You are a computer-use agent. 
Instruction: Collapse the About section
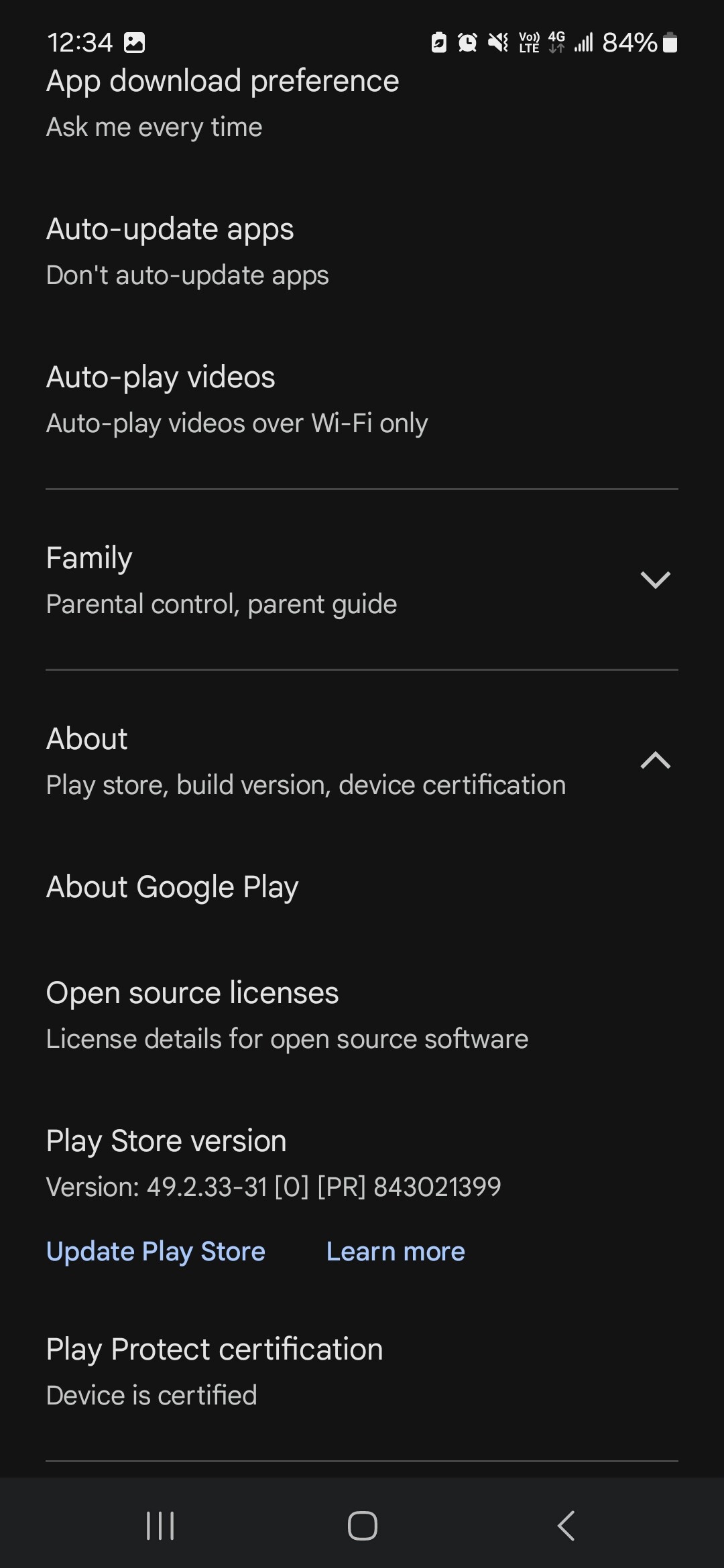point(655,761)
